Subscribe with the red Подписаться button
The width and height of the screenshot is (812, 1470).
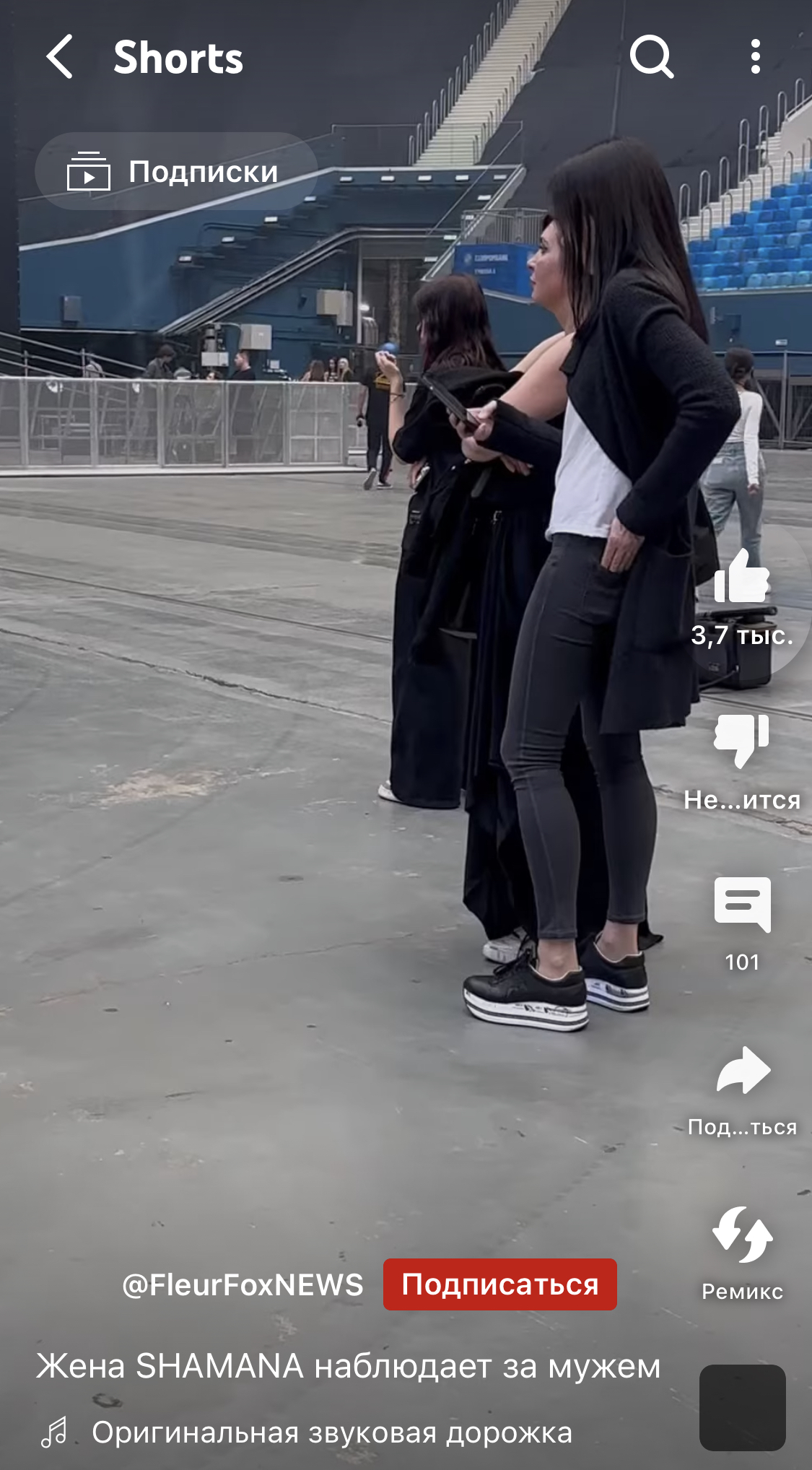click(499, 1284)
